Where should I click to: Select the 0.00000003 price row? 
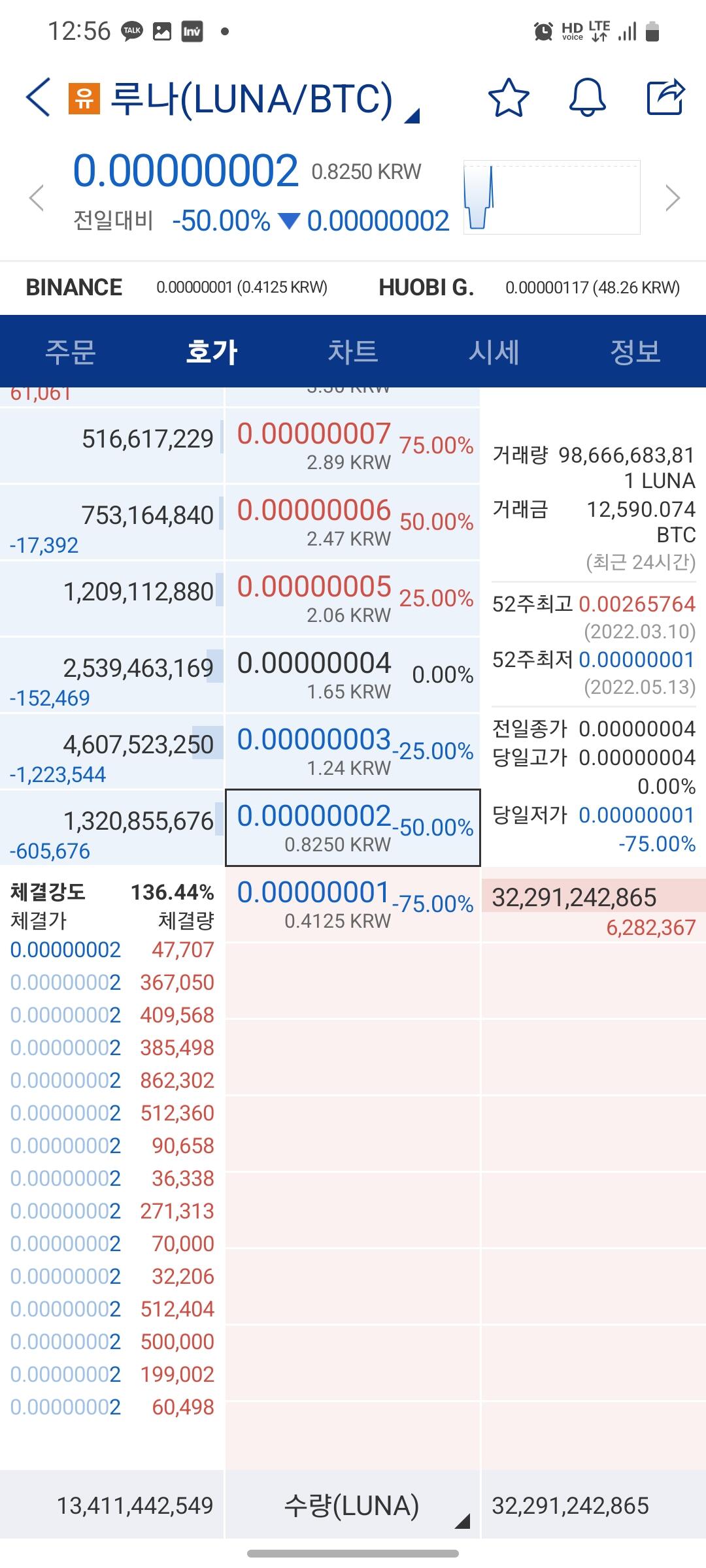(x=353, y=751)
